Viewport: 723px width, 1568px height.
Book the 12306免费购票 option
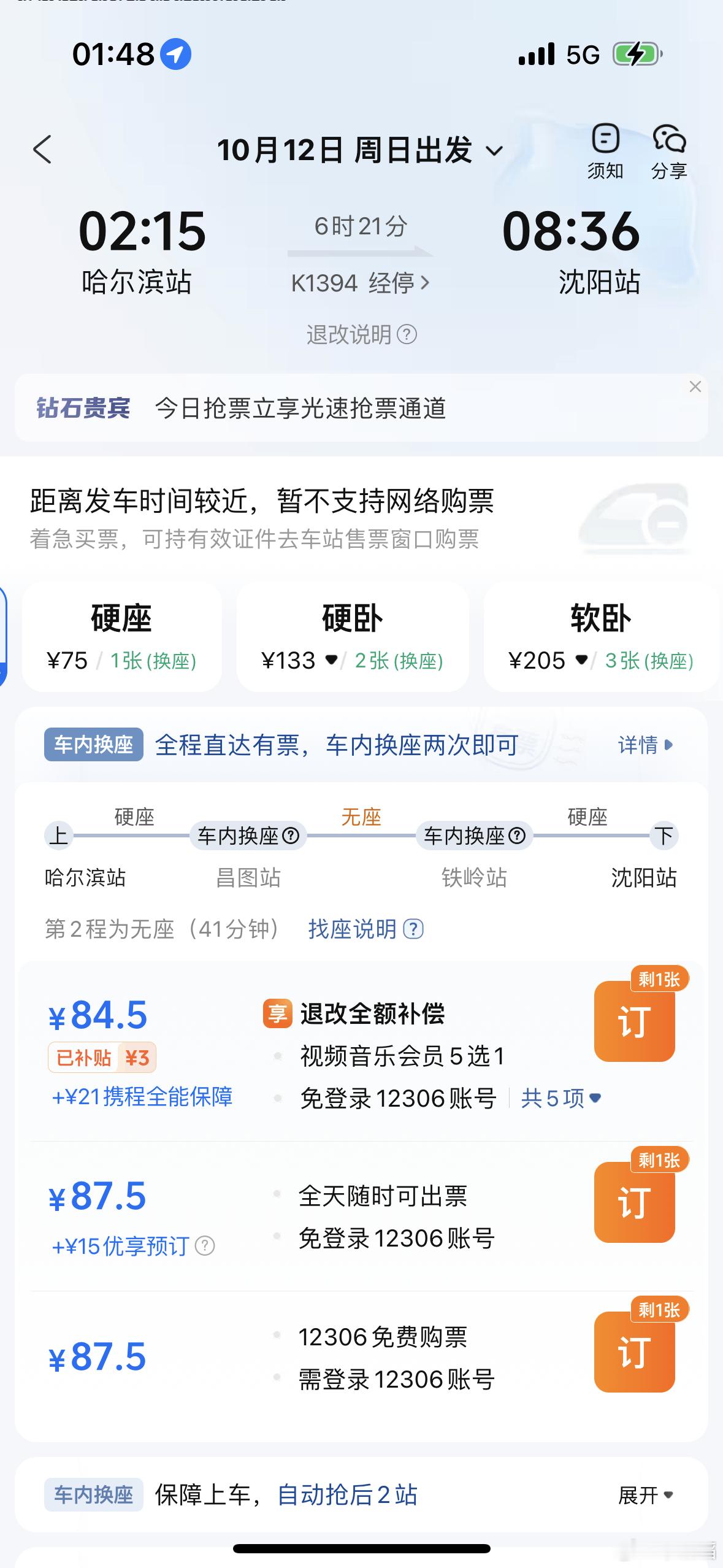[634, 1351]
